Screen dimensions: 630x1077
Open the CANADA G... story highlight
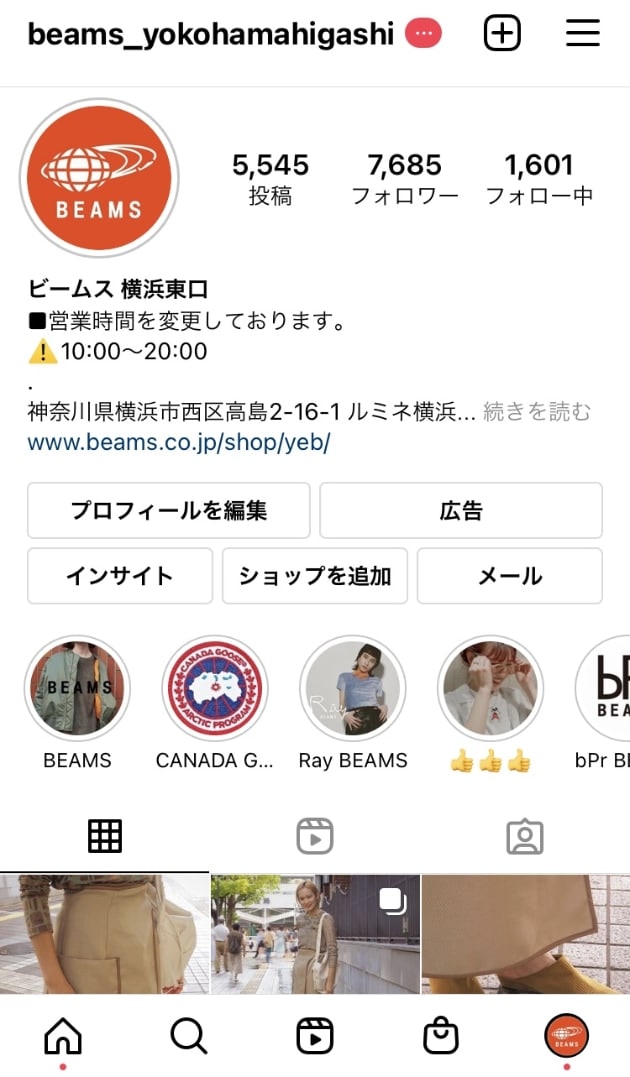pos(215,688)
